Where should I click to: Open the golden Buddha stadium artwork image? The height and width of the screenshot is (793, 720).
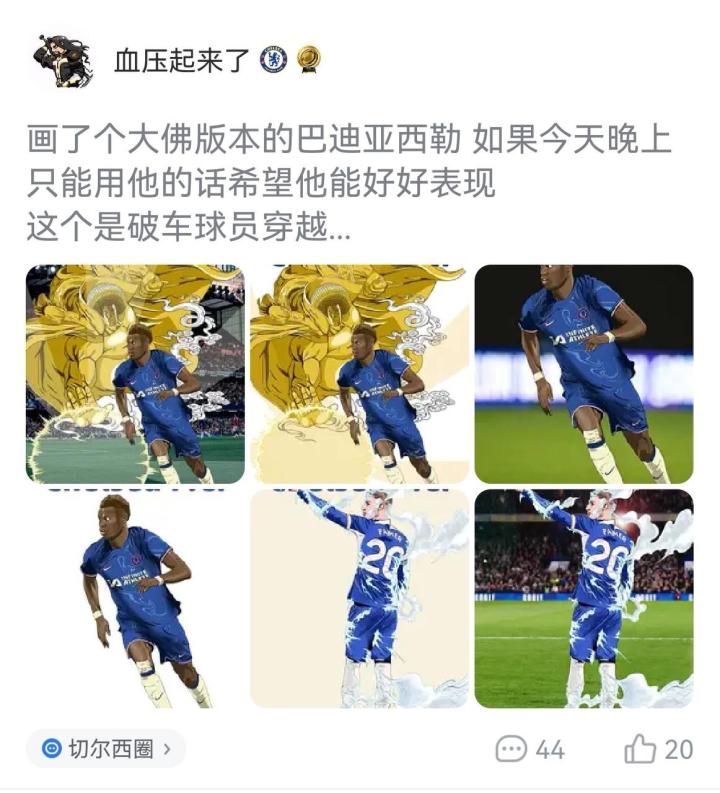(x=135, y=374)
